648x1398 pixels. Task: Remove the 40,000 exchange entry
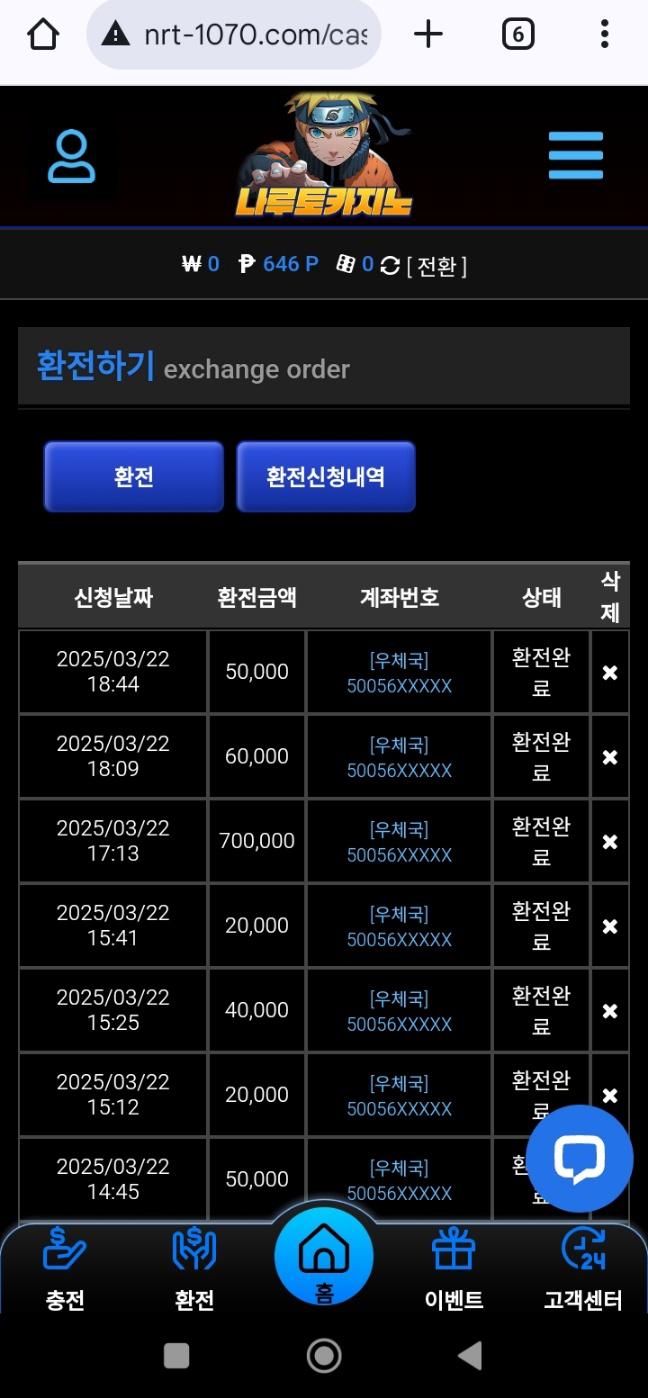[x=609, y=1011]
